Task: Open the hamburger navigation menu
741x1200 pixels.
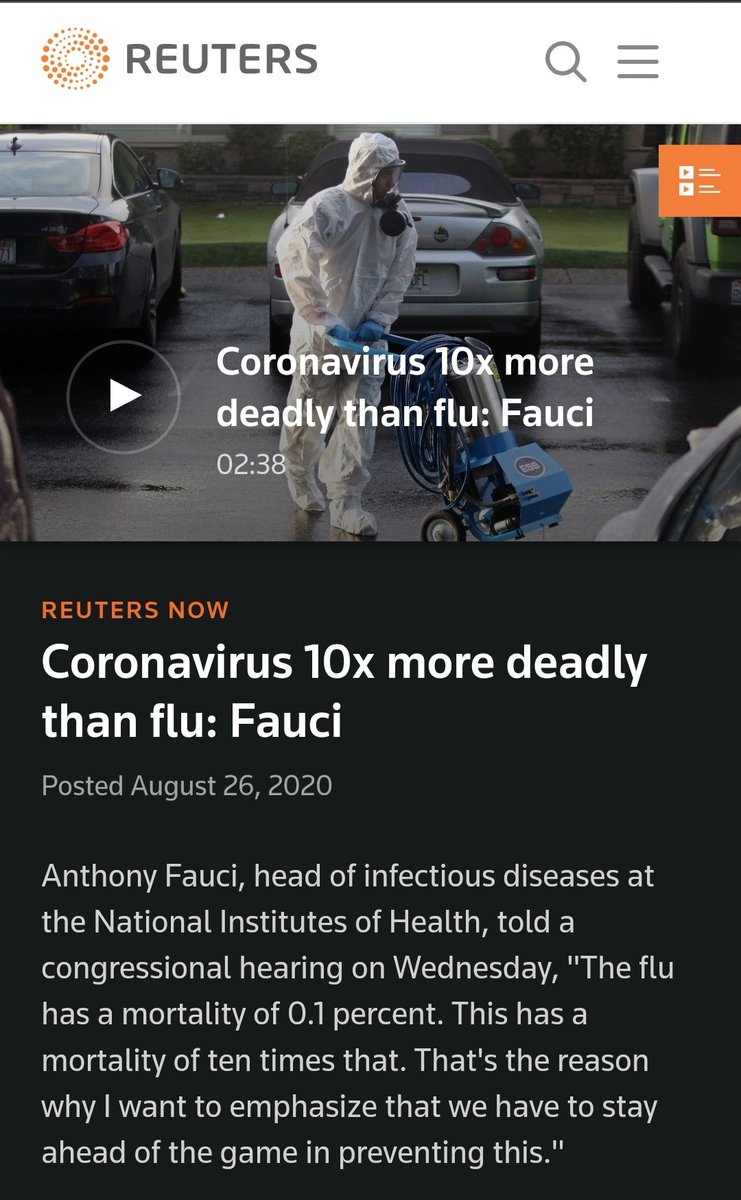Action: (637, 61)
